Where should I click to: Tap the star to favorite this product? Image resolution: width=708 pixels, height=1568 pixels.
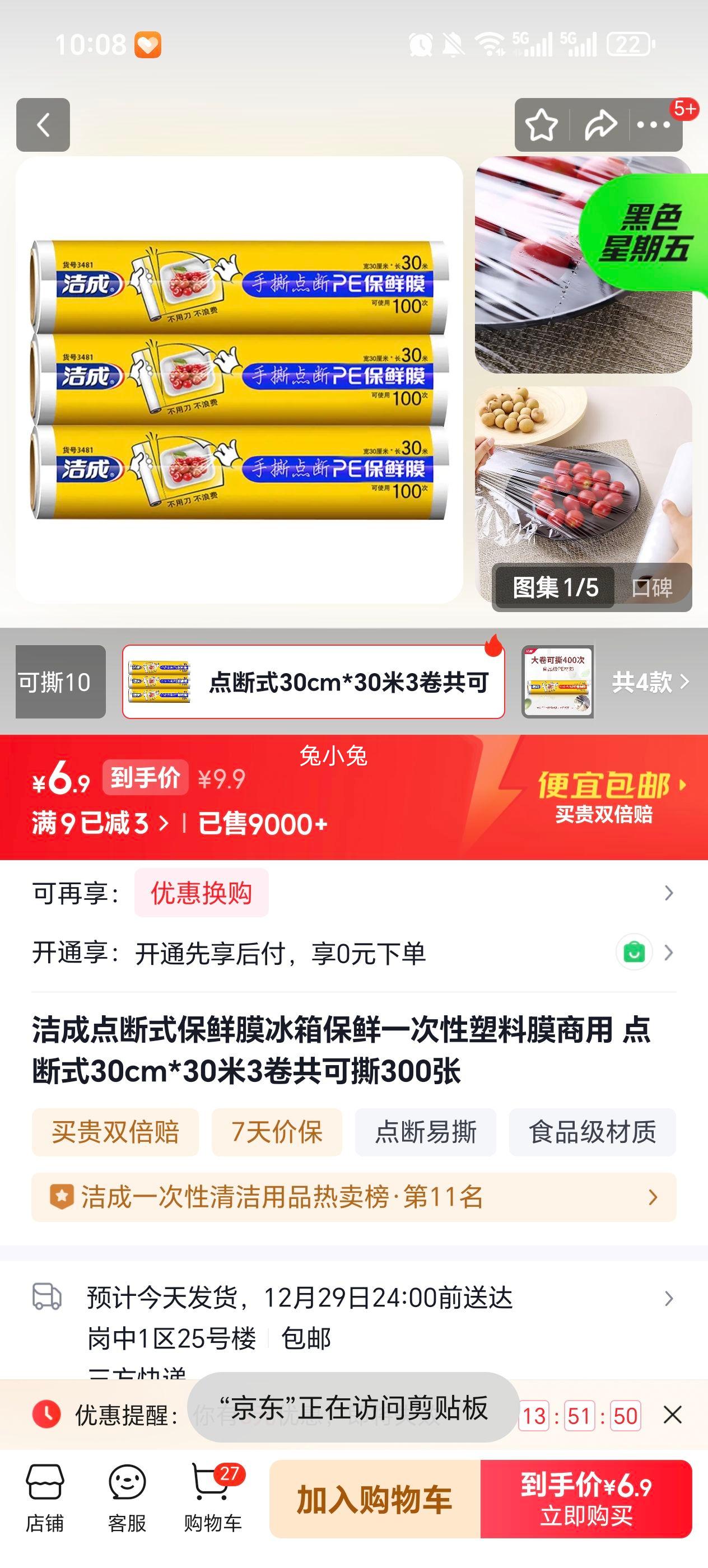[x=541, y=125]
